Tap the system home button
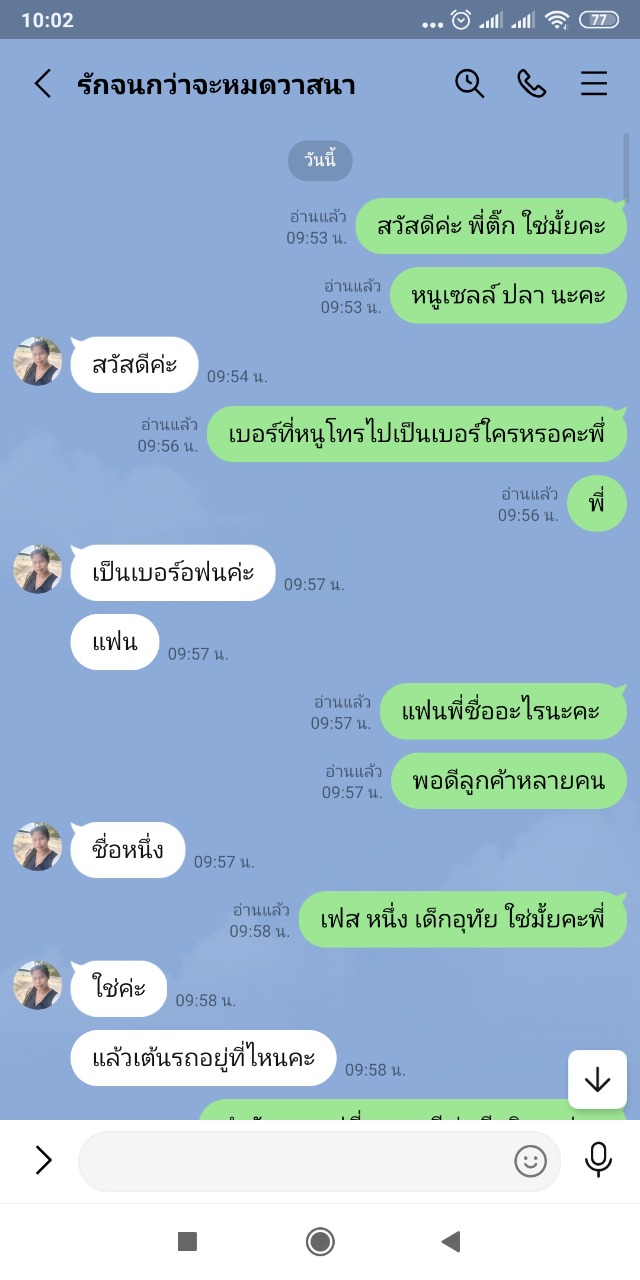This screenshot has height=1280, width=640. [320, 1242]
